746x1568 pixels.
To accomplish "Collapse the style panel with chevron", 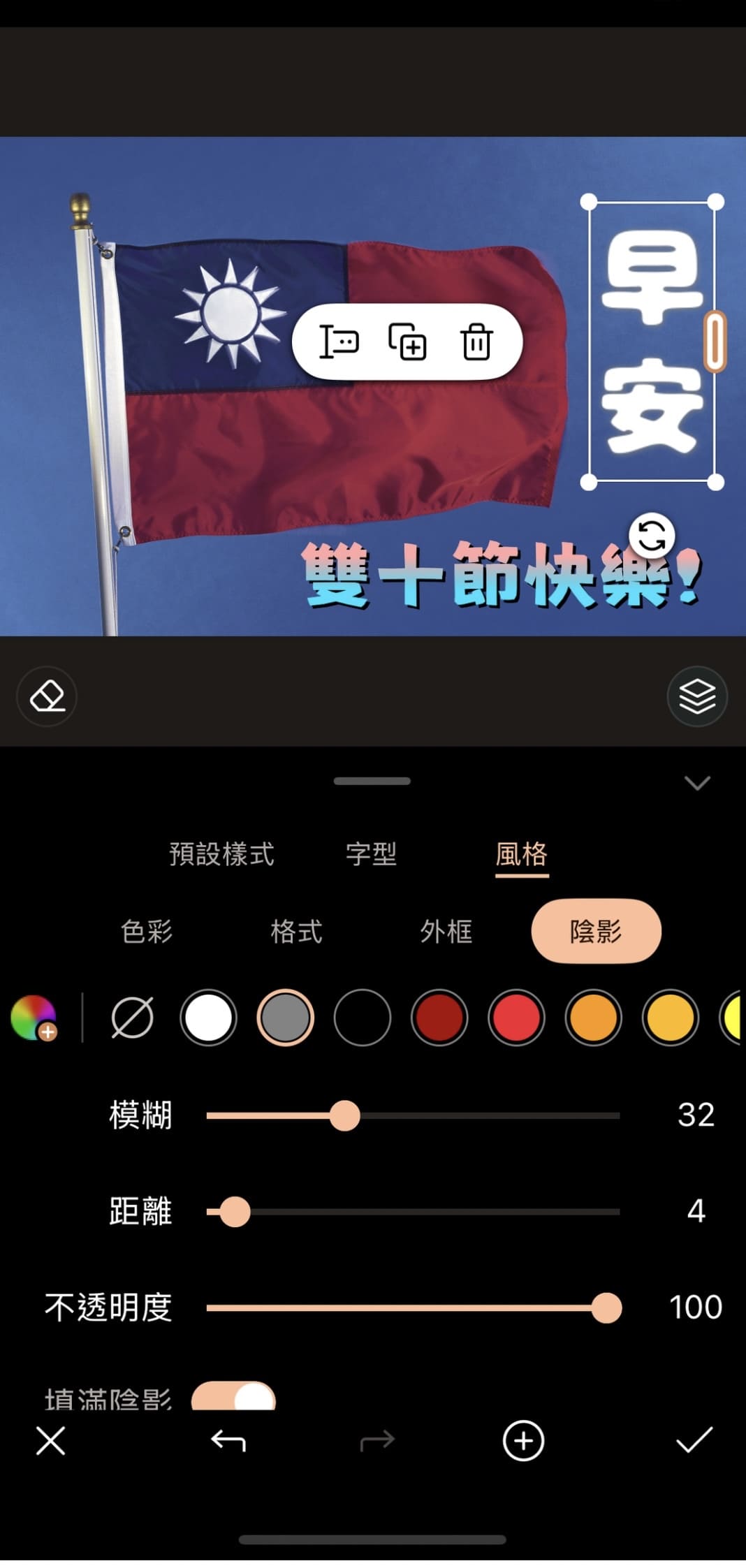I will coord(697,783).
